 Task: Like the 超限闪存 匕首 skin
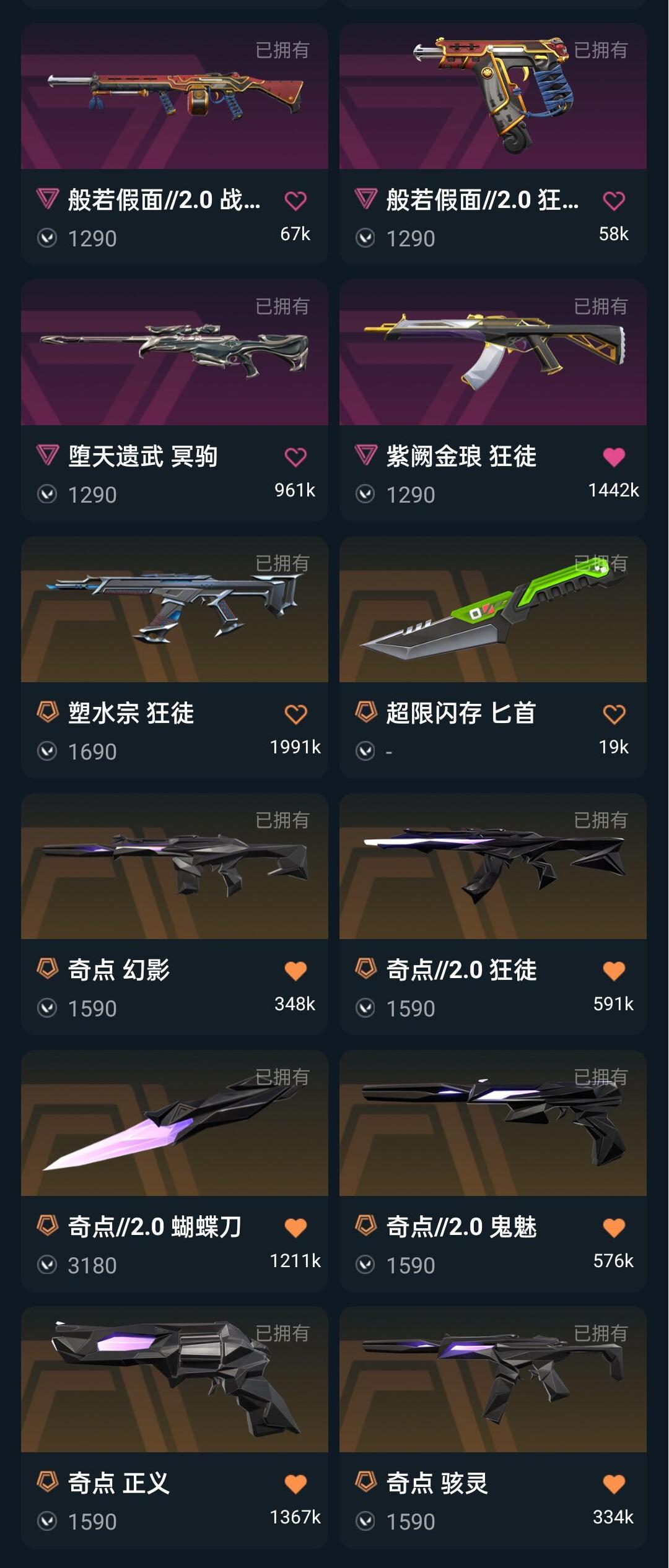[614, 714]
